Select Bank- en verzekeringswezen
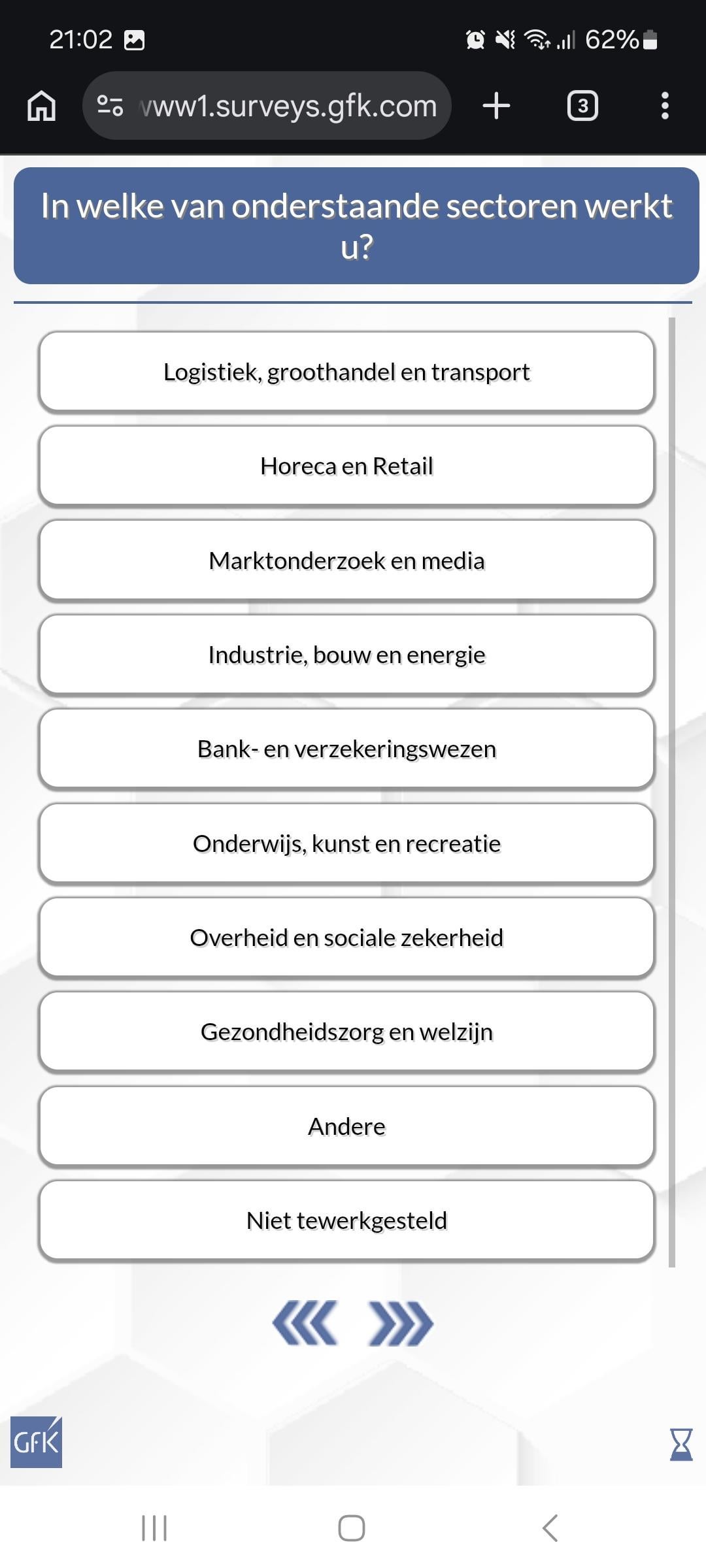Screen dimensions: 706x1568 [346, 749]
